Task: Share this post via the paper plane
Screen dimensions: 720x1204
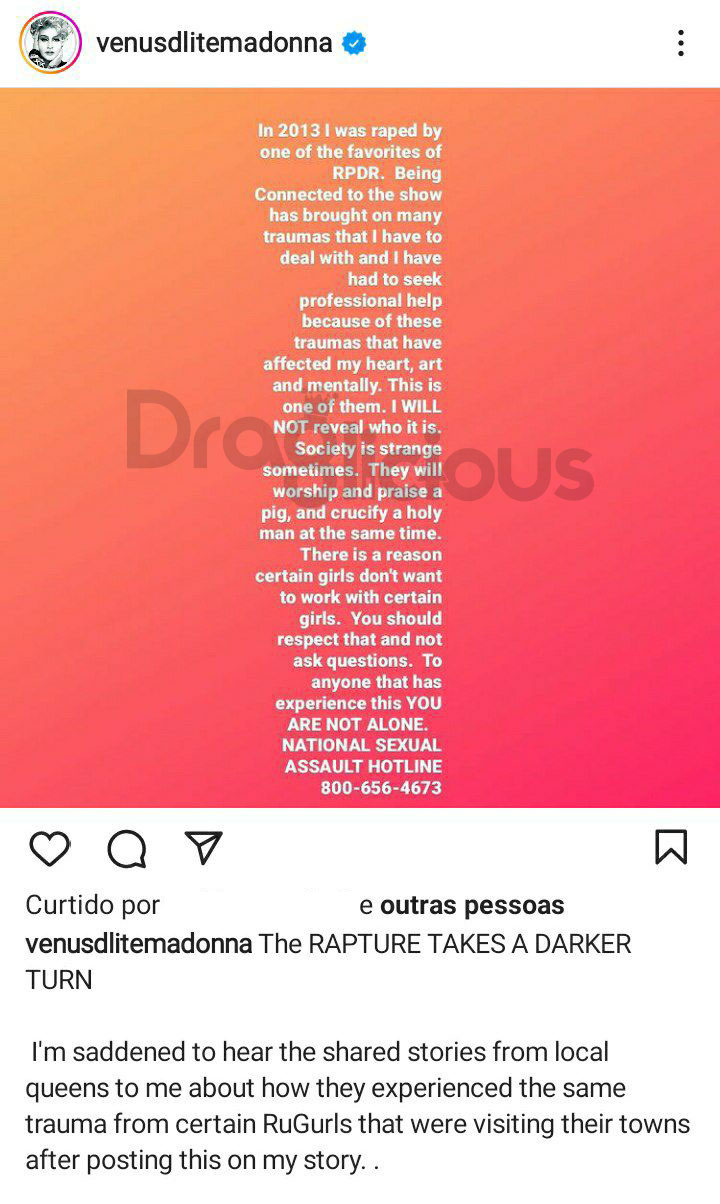Action: (203, 847)
